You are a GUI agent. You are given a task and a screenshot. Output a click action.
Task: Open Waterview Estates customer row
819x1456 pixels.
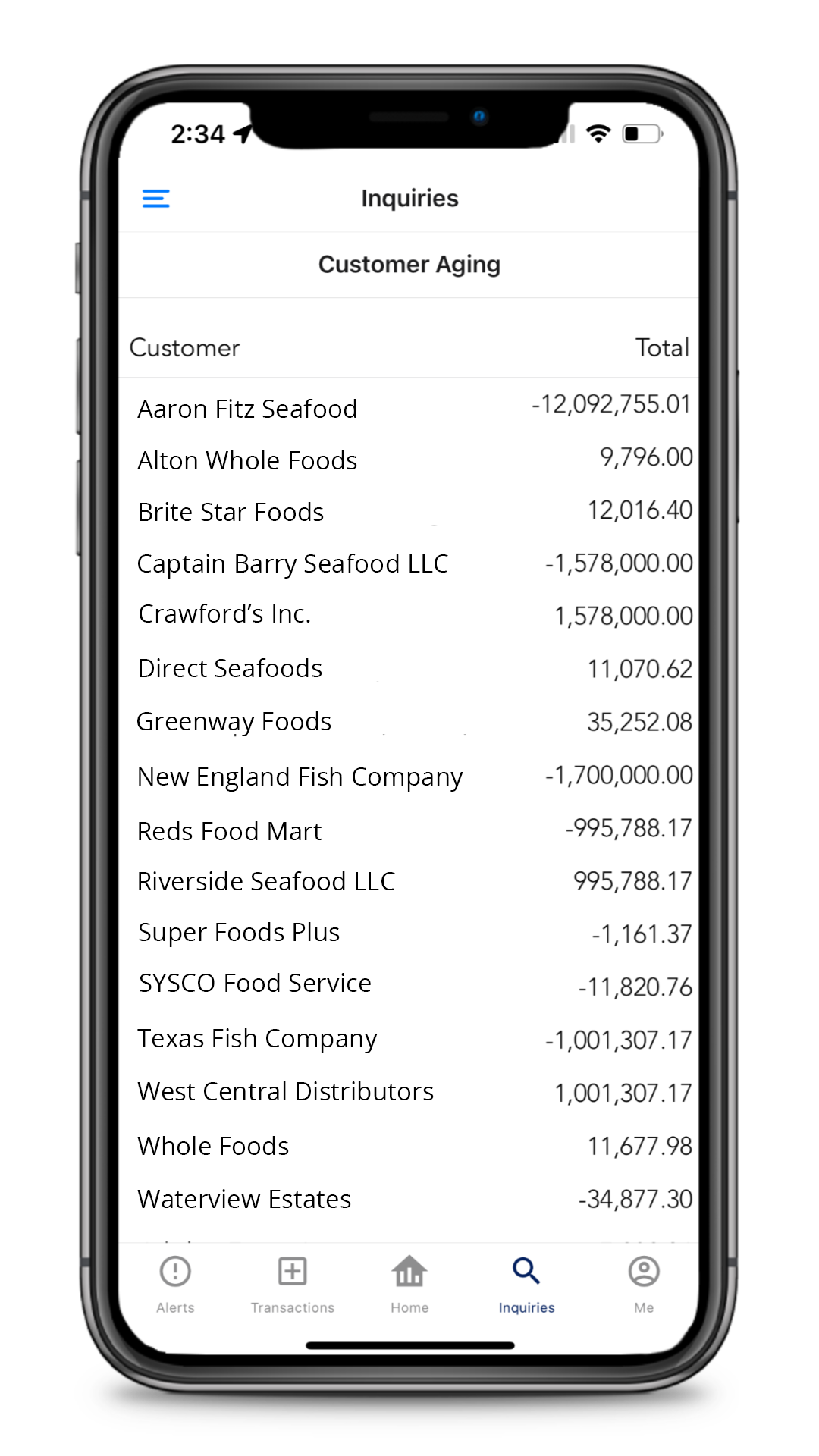409,1199
